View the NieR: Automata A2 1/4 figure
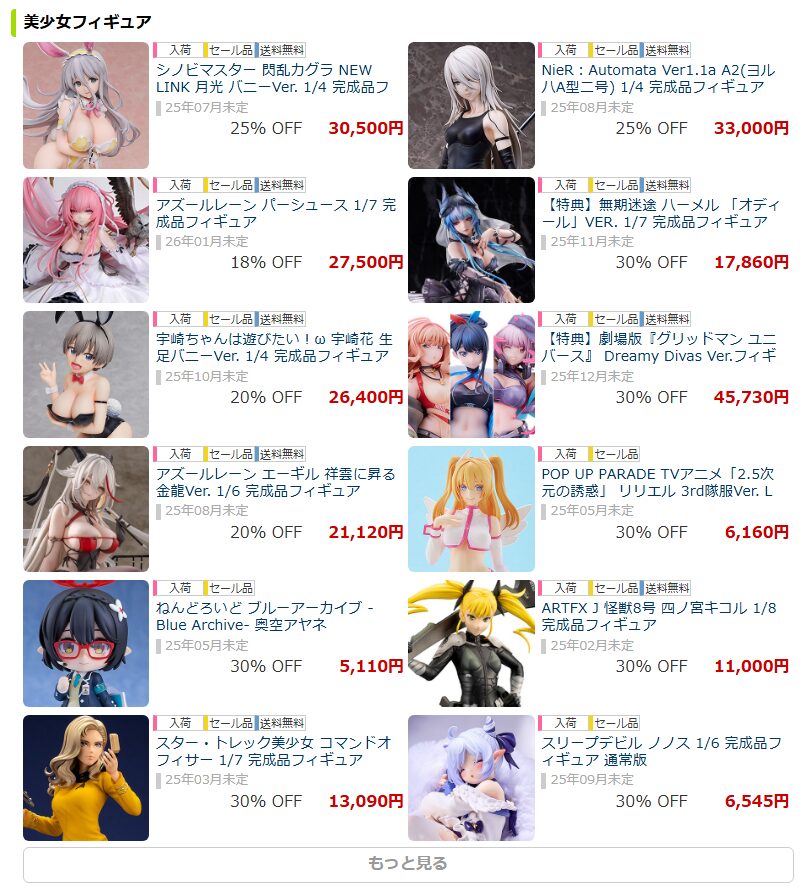The width and height of the screenshot is (811, 894). (653, 78)
